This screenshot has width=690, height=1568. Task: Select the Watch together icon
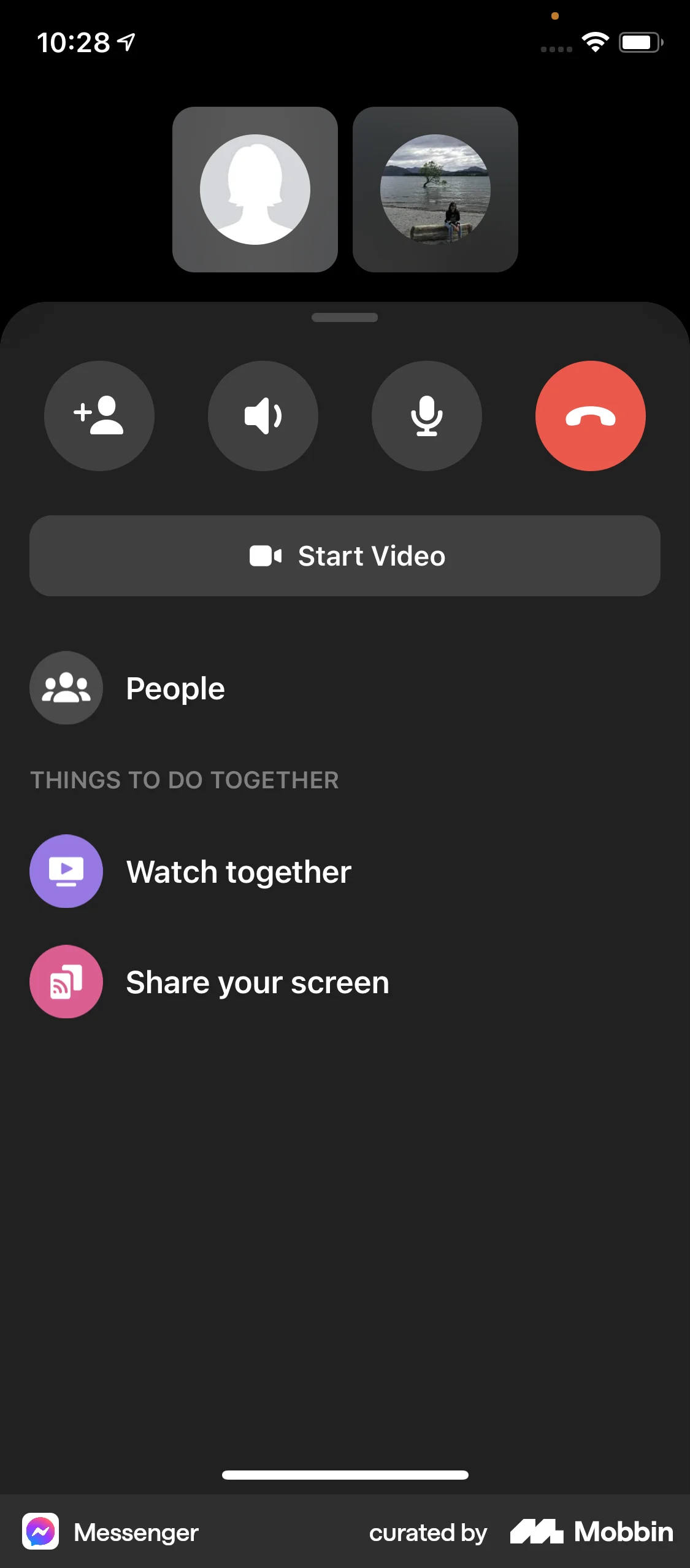(x=66, y=871)
